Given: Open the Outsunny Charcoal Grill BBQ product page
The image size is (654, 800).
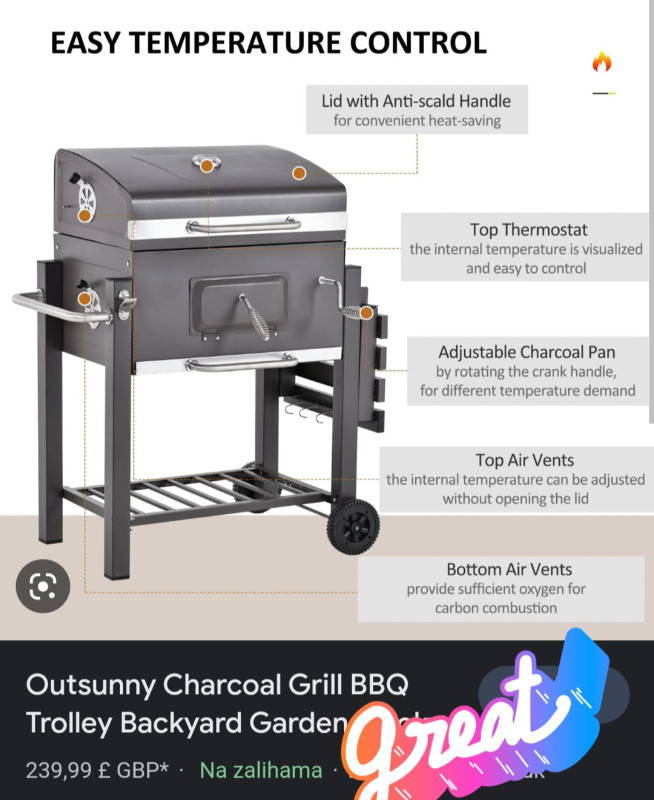Looking at the screenshot, I should (x=217, y=703).
